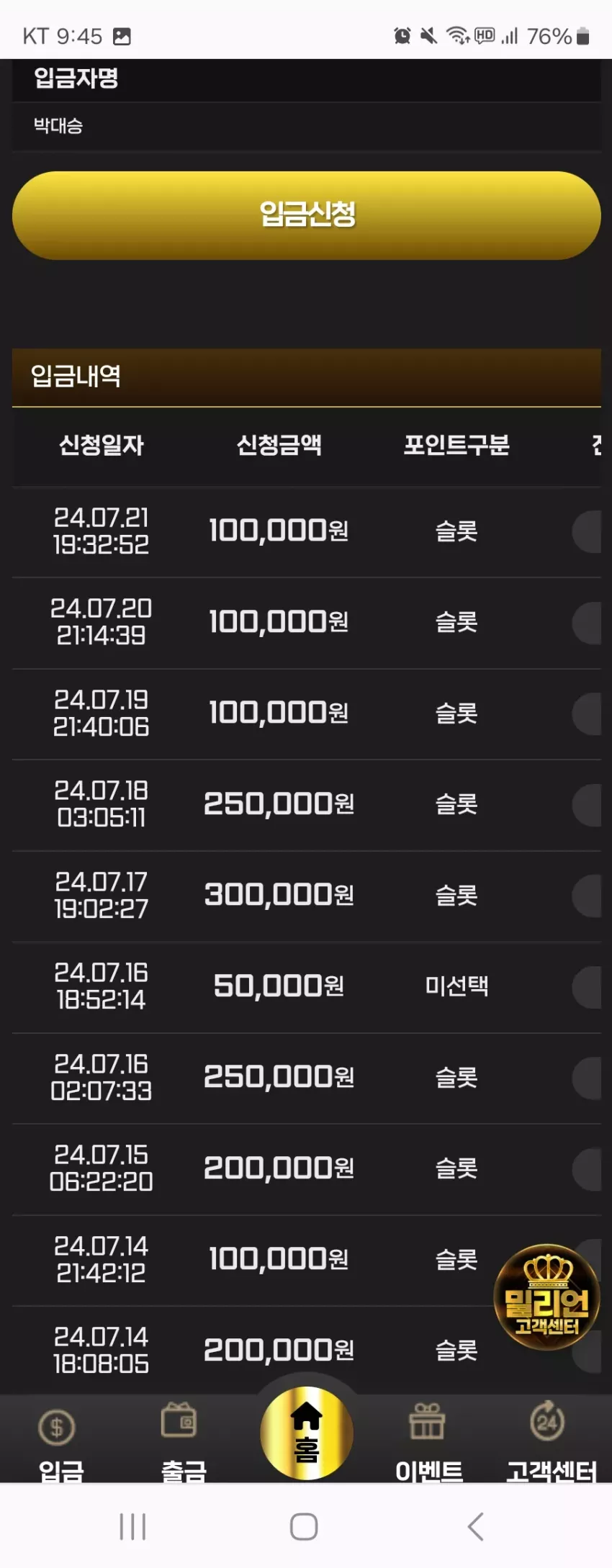Open the system recent apps button
The image size is (612, 1568).
[x=133, y=1526]
